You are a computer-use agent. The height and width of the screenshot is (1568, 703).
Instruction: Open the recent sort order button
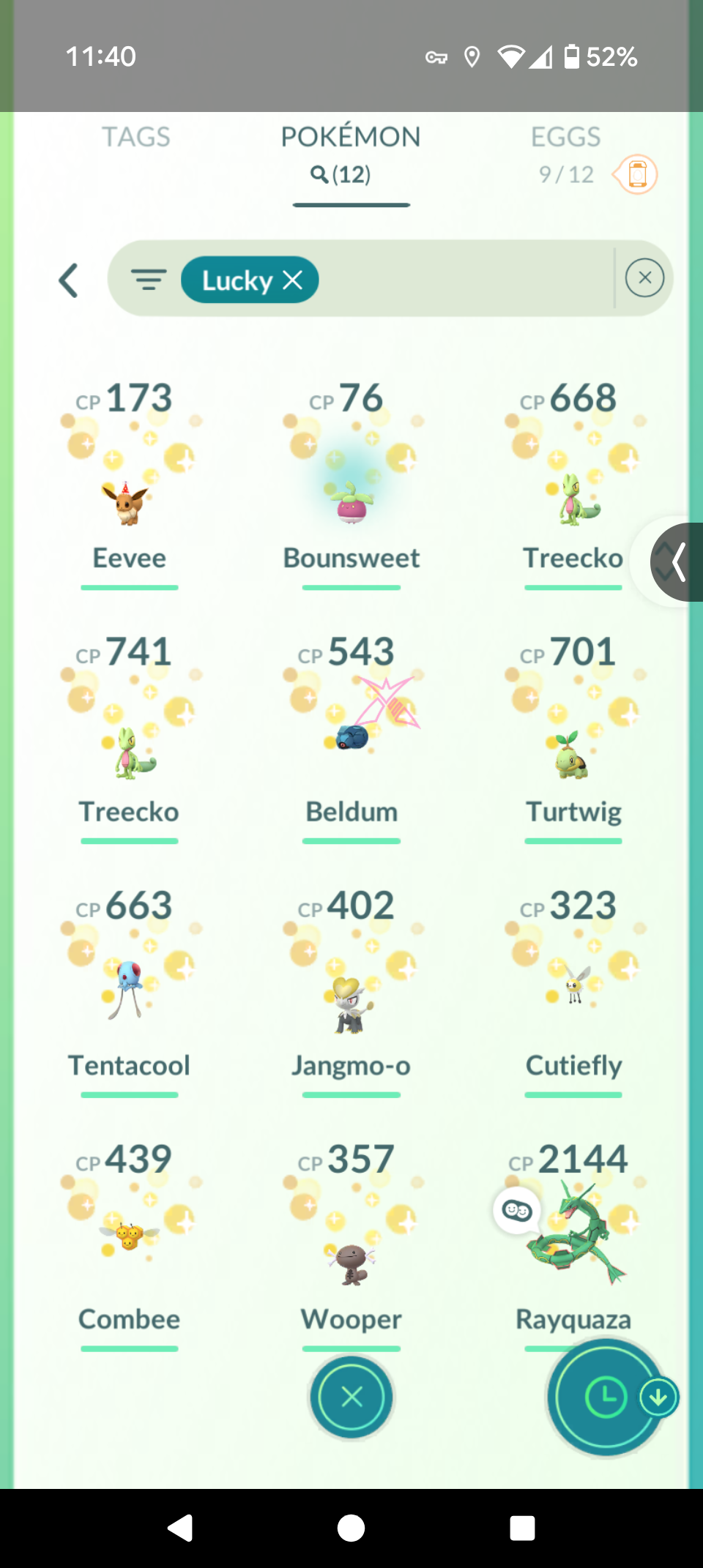coord(606,1397)
